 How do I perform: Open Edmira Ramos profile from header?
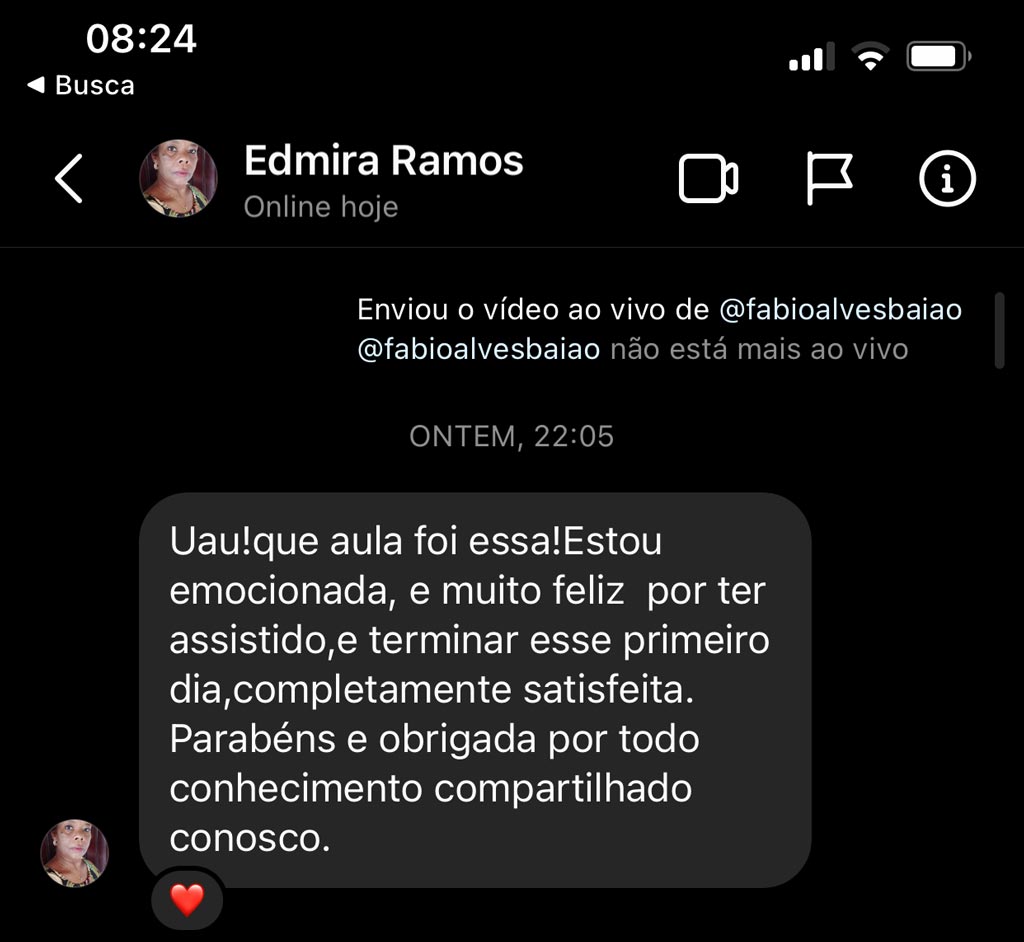pos(383,162)
